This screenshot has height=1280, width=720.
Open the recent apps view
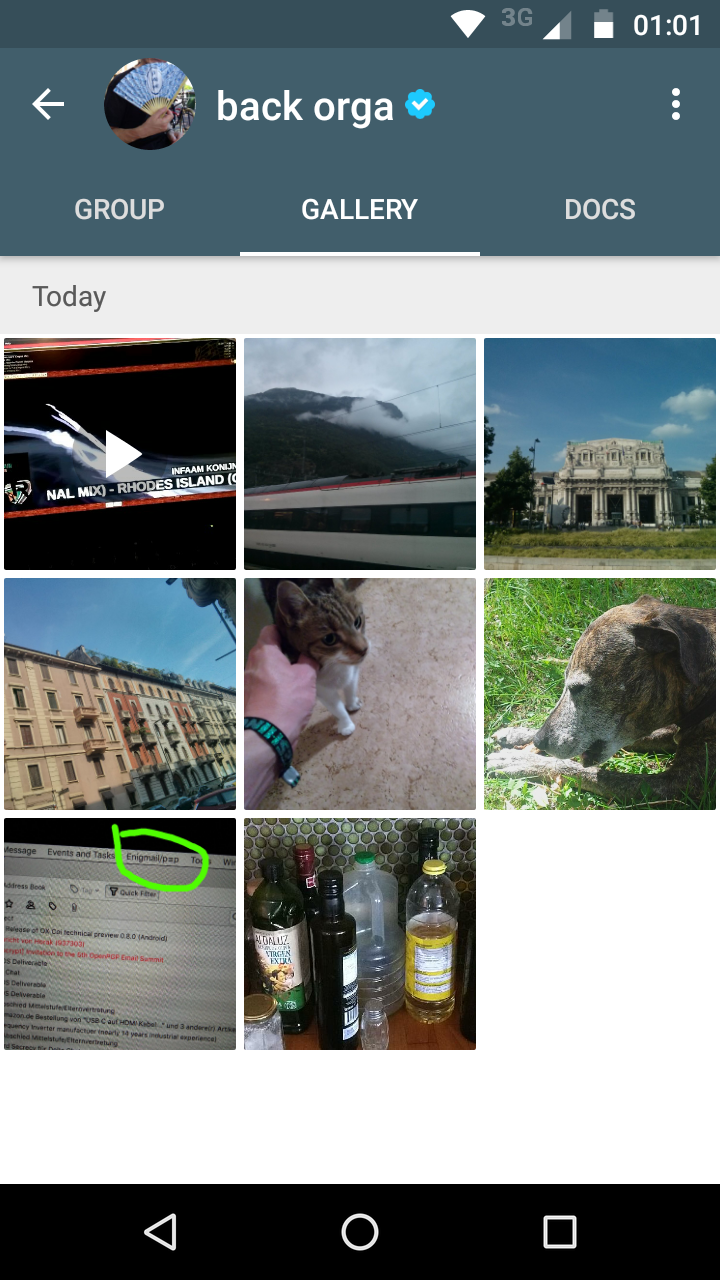559,1232
